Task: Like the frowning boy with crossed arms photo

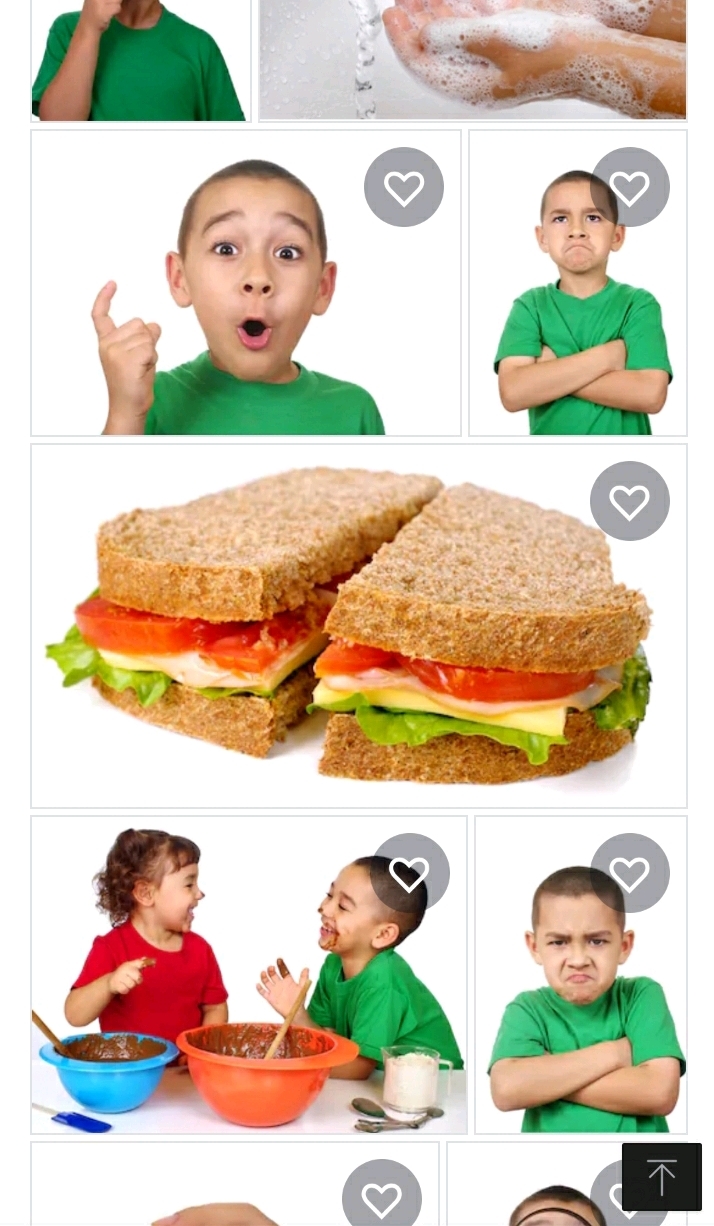Action: (x=630, y=873)
